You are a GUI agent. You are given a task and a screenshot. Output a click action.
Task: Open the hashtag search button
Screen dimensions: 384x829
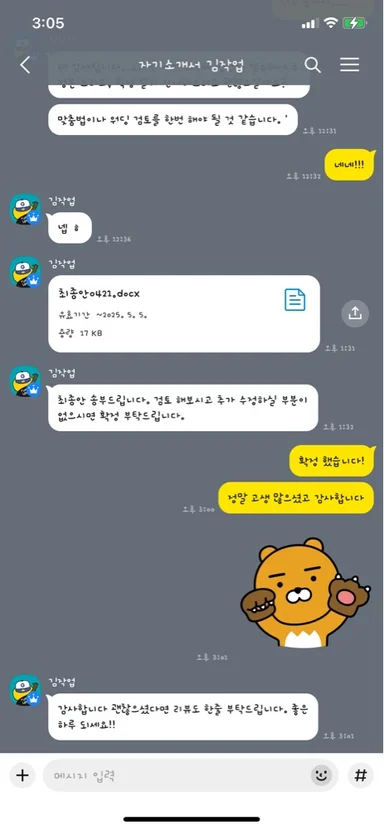pos(361,775)
